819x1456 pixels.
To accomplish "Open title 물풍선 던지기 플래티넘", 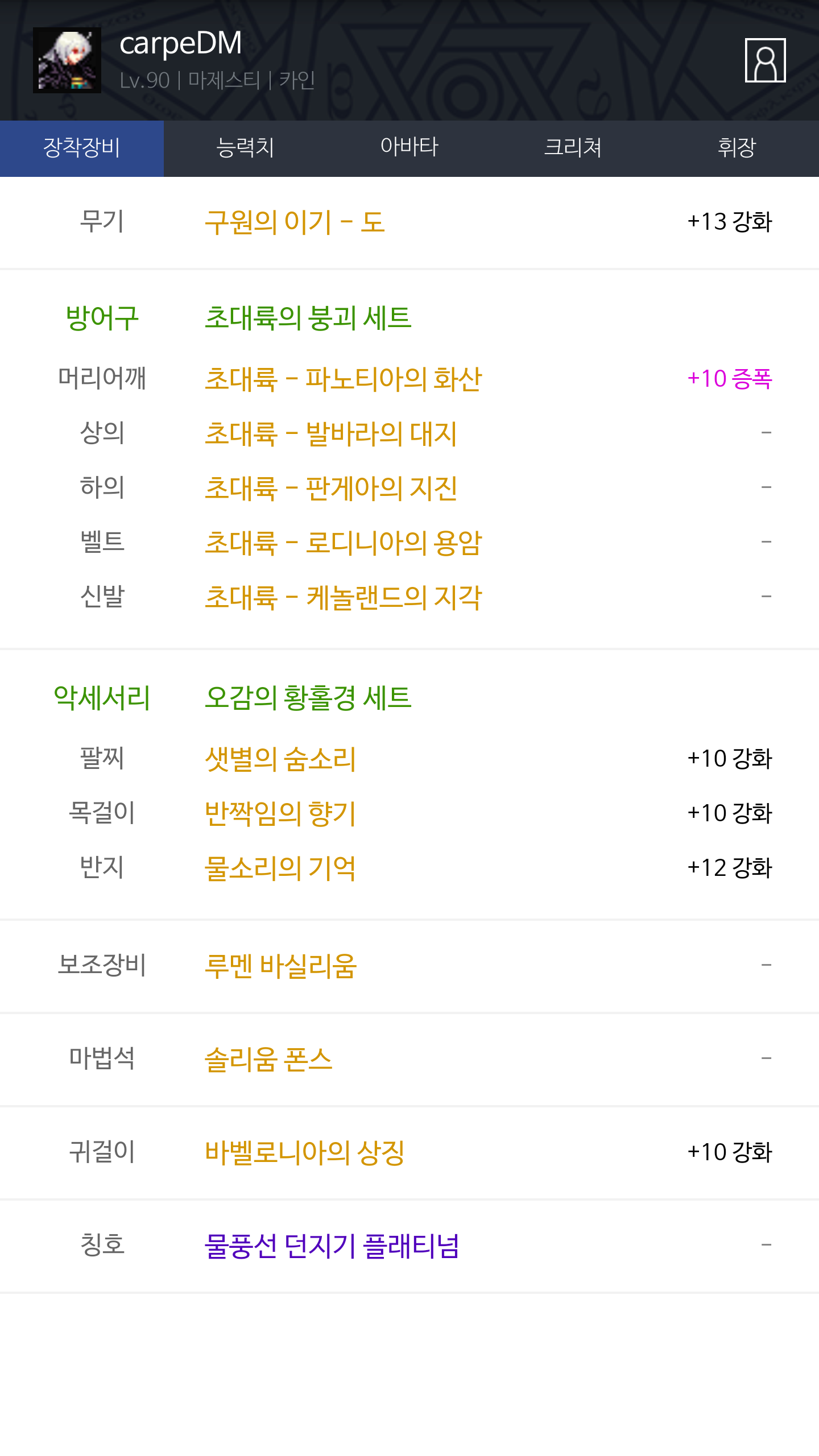I will point(332,1246).
